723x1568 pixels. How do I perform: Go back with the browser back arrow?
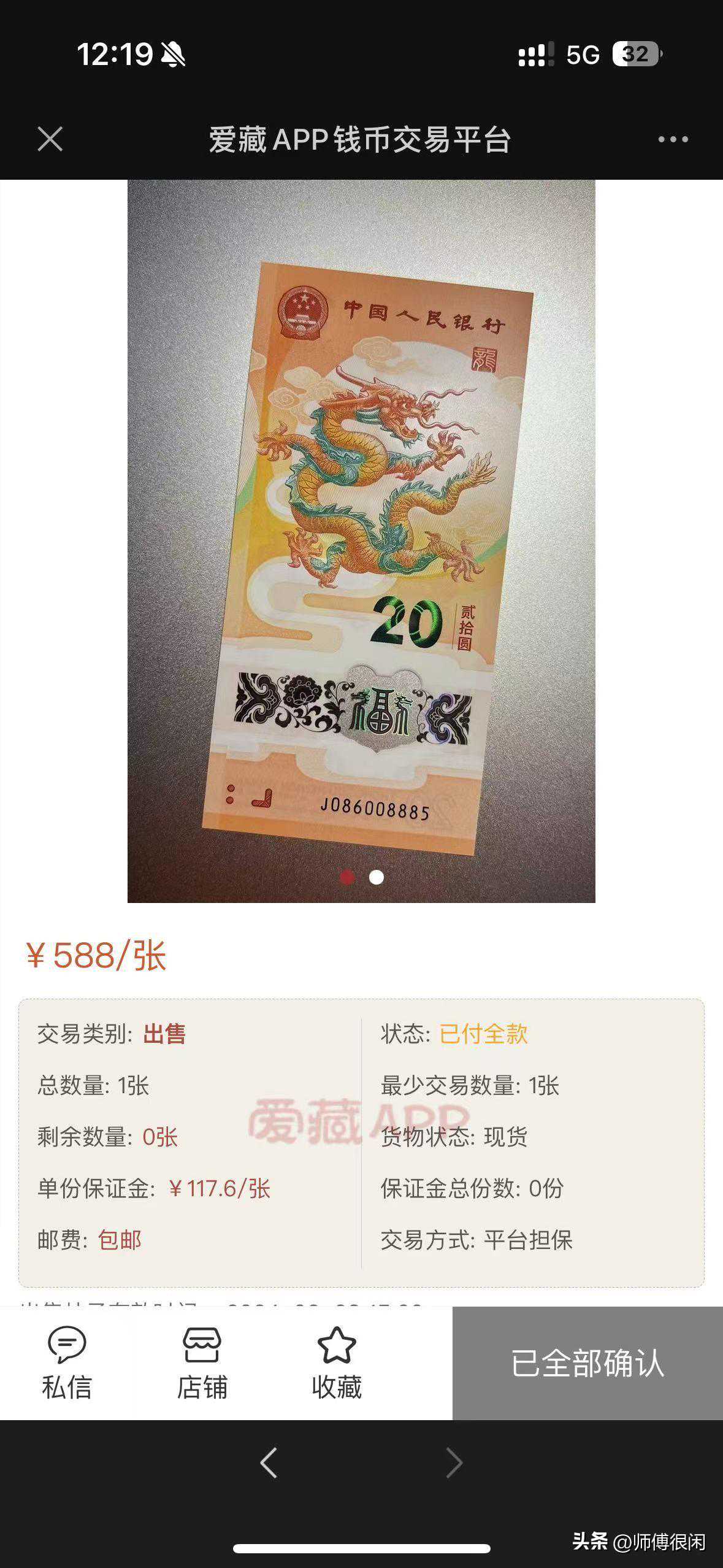point(269,1462)
